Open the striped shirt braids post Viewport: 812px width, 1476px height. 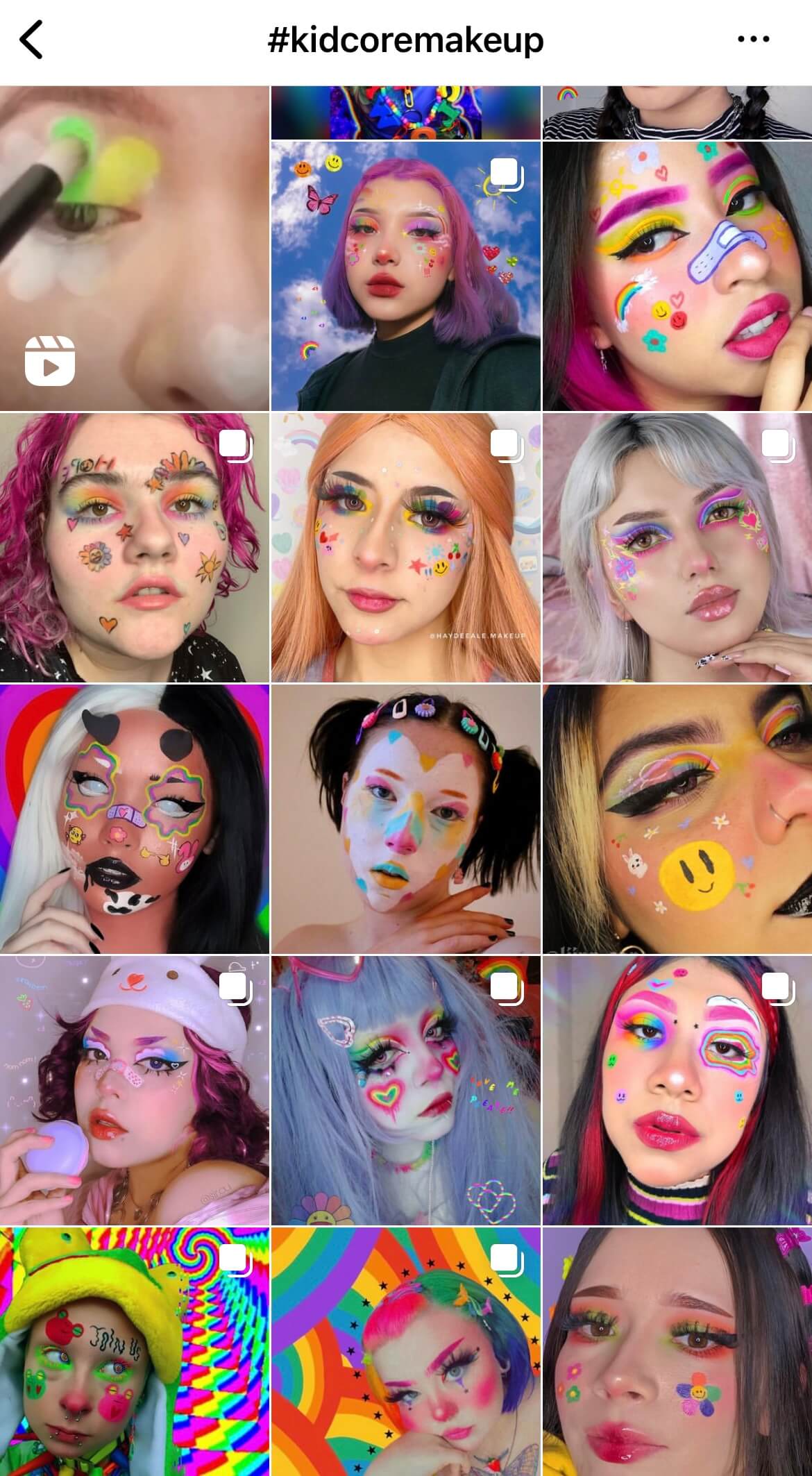[x=677, y=112]
